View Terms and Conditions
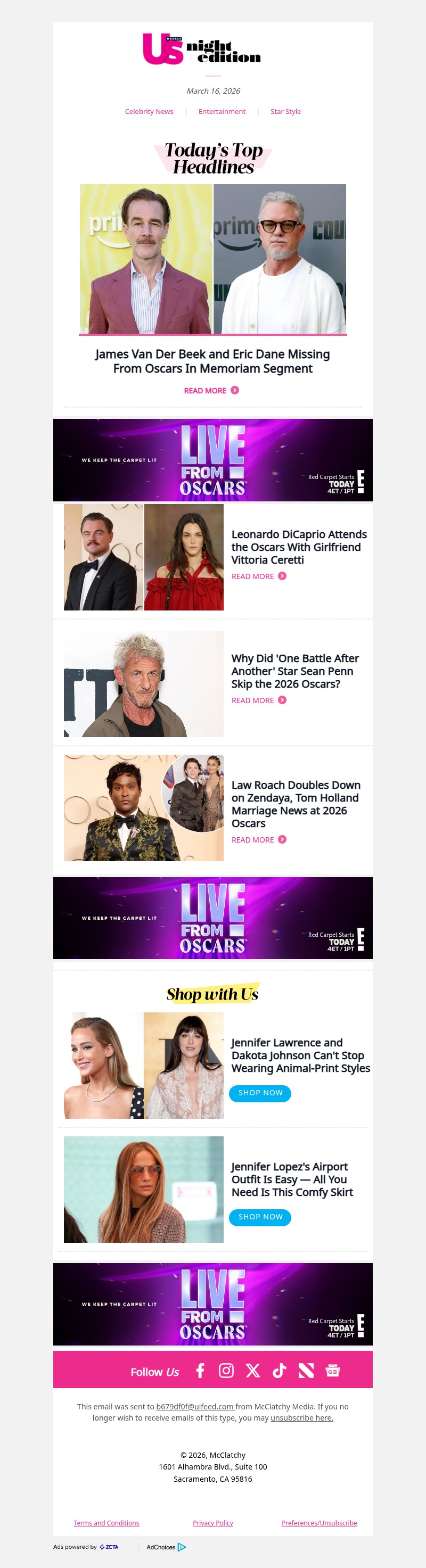 pyautogui.click(x=106, y=1523)
